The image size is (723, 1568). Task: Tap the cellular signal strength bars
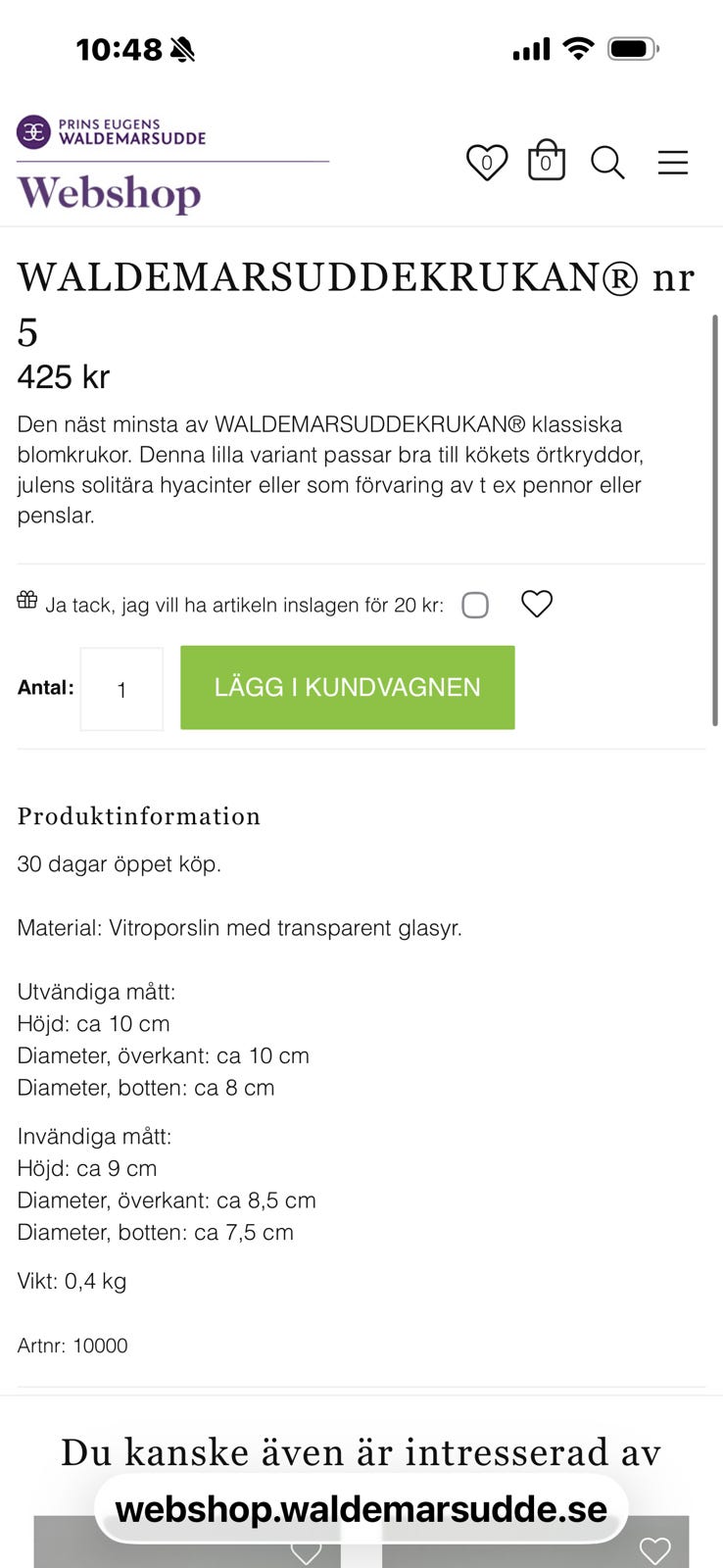[530, 47]
